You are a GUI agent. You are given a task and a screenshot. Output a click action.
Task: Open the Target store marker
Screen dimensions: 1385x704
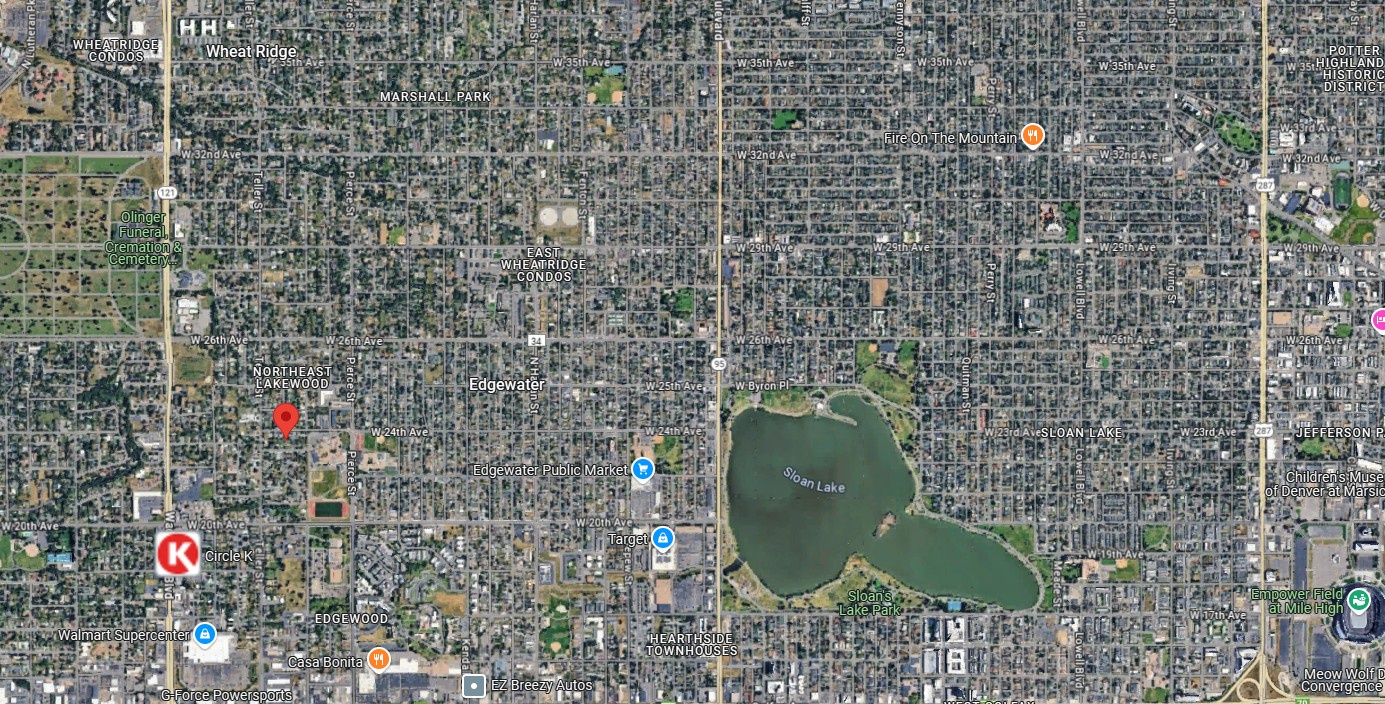click(661, 539)
